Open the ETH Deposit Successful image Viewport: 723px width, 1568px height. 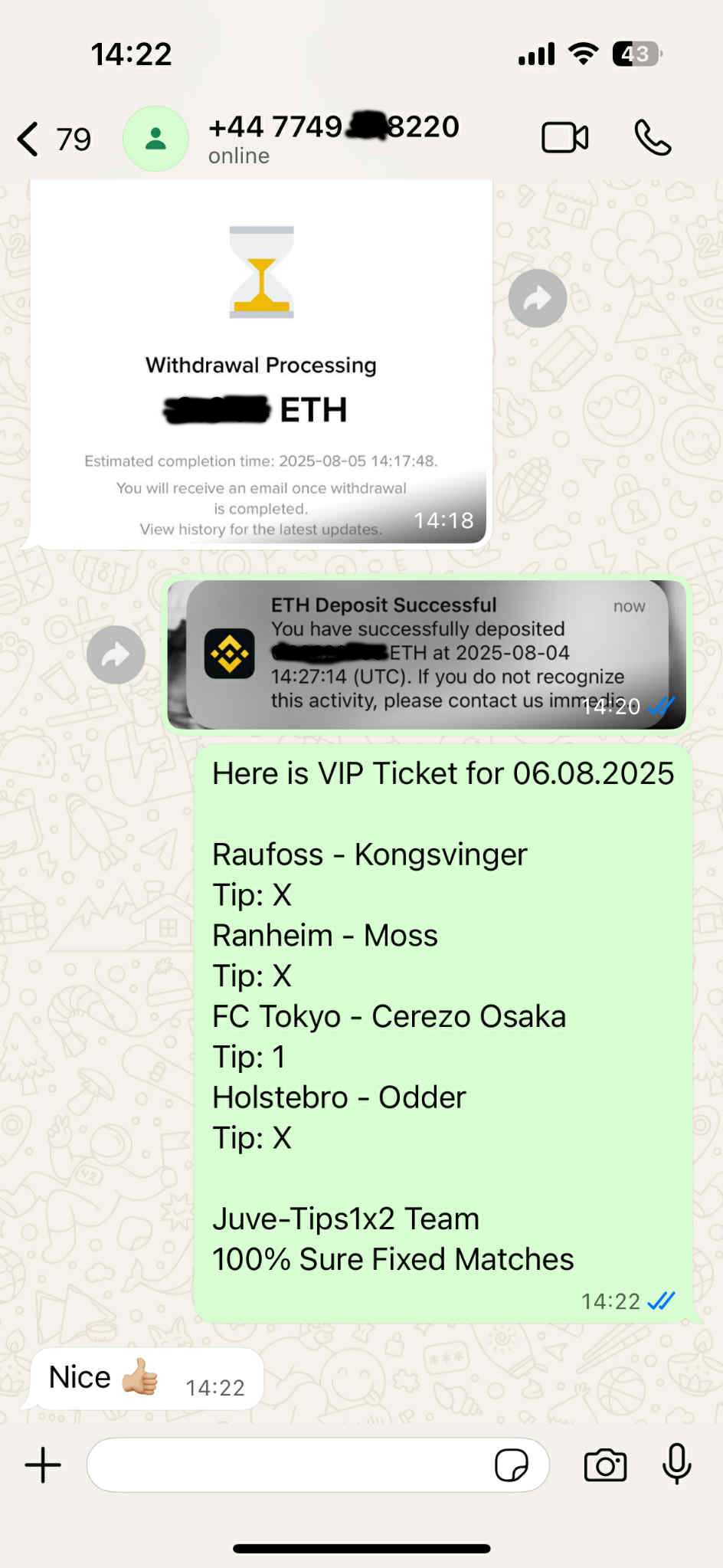[427, 654]
